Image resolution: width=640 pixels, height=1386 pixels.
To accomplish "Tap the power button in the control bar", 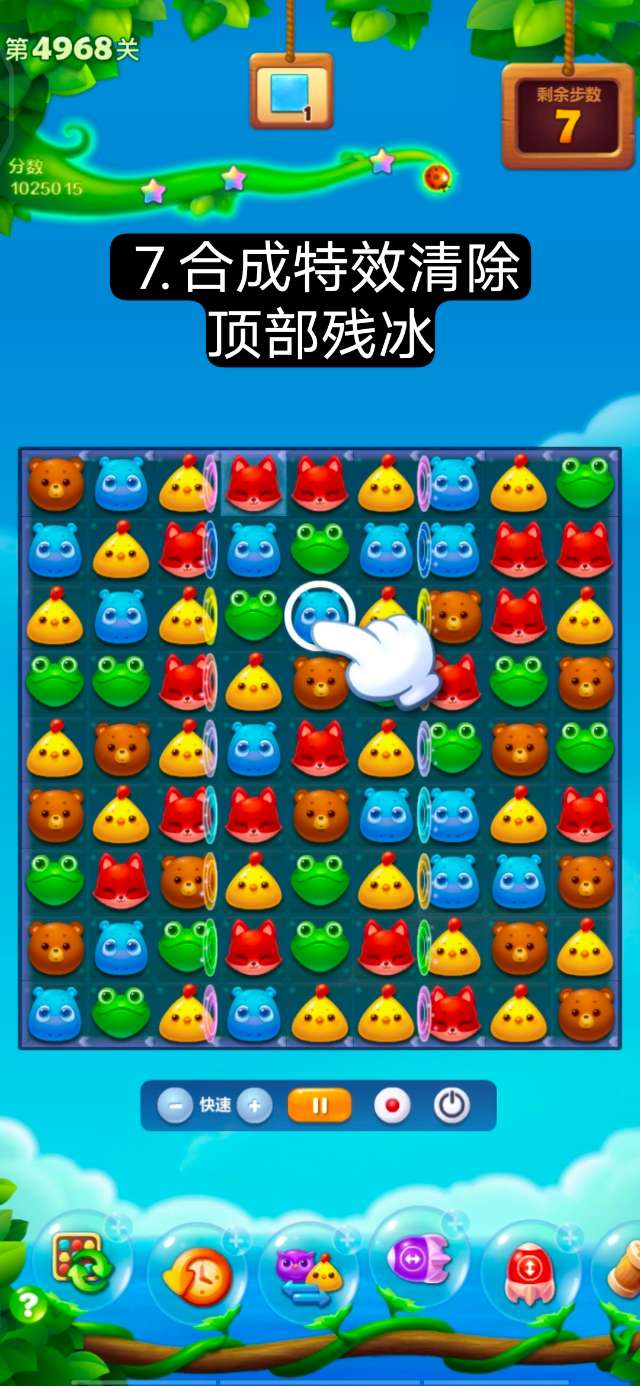I will click(x=452, y=1106).
